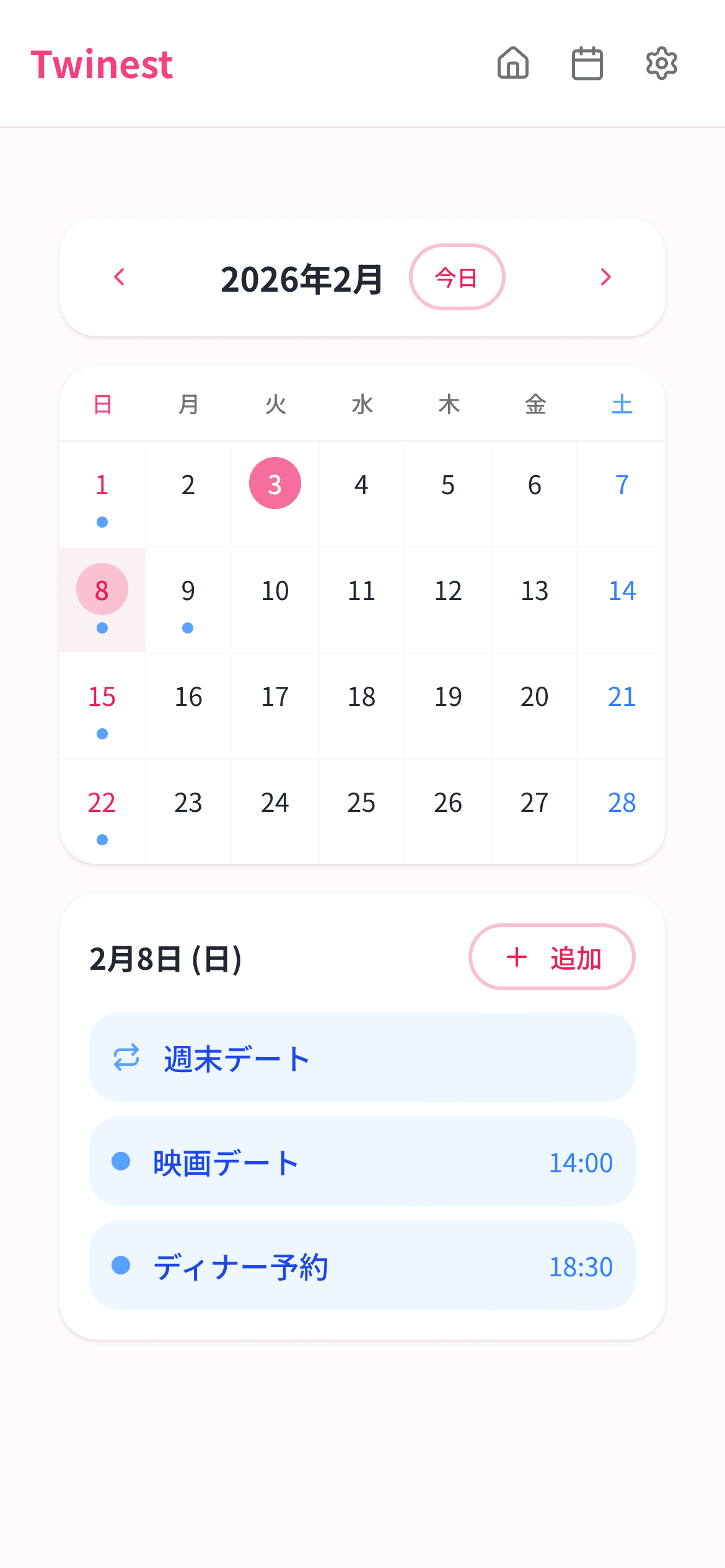Add a new event with the 追加 button

[551, 957]
